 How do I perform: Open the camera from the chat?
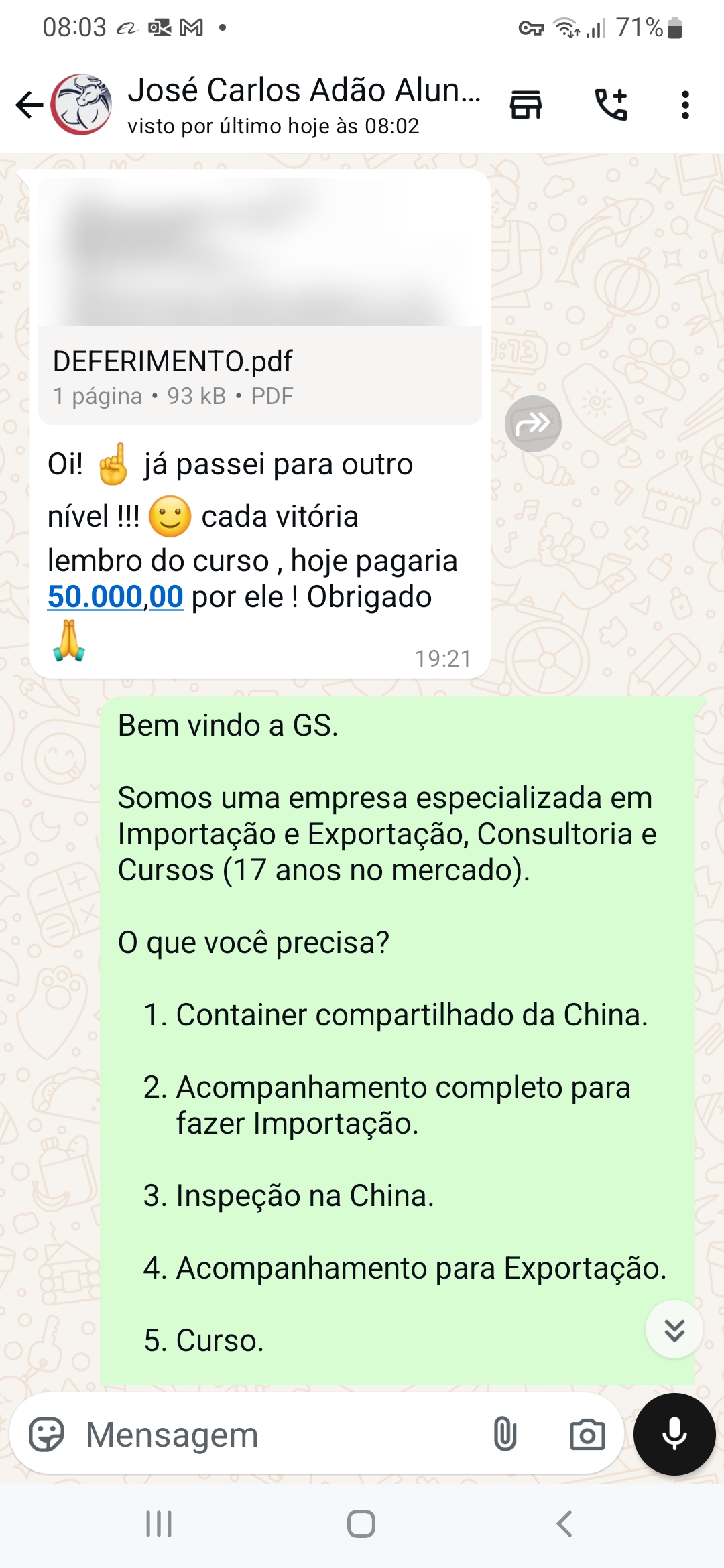[587, 1435]
